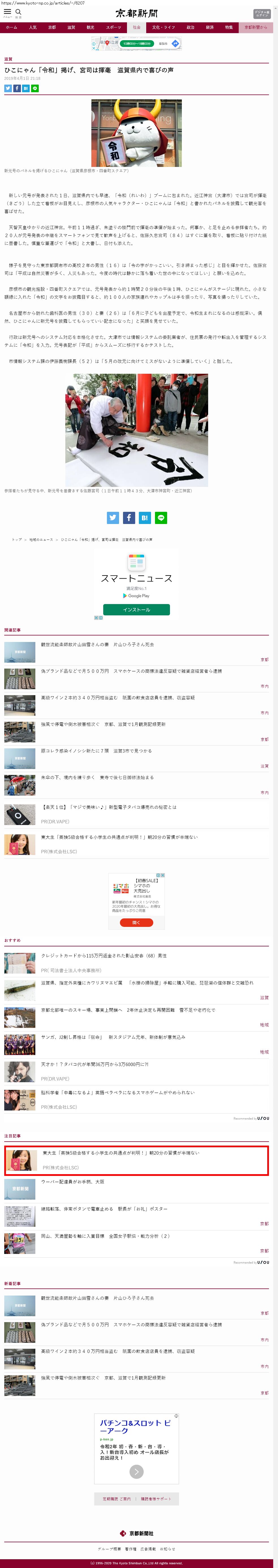
Task: Go to トップ in the breadcrumb
Action: [x=16, y=539]
